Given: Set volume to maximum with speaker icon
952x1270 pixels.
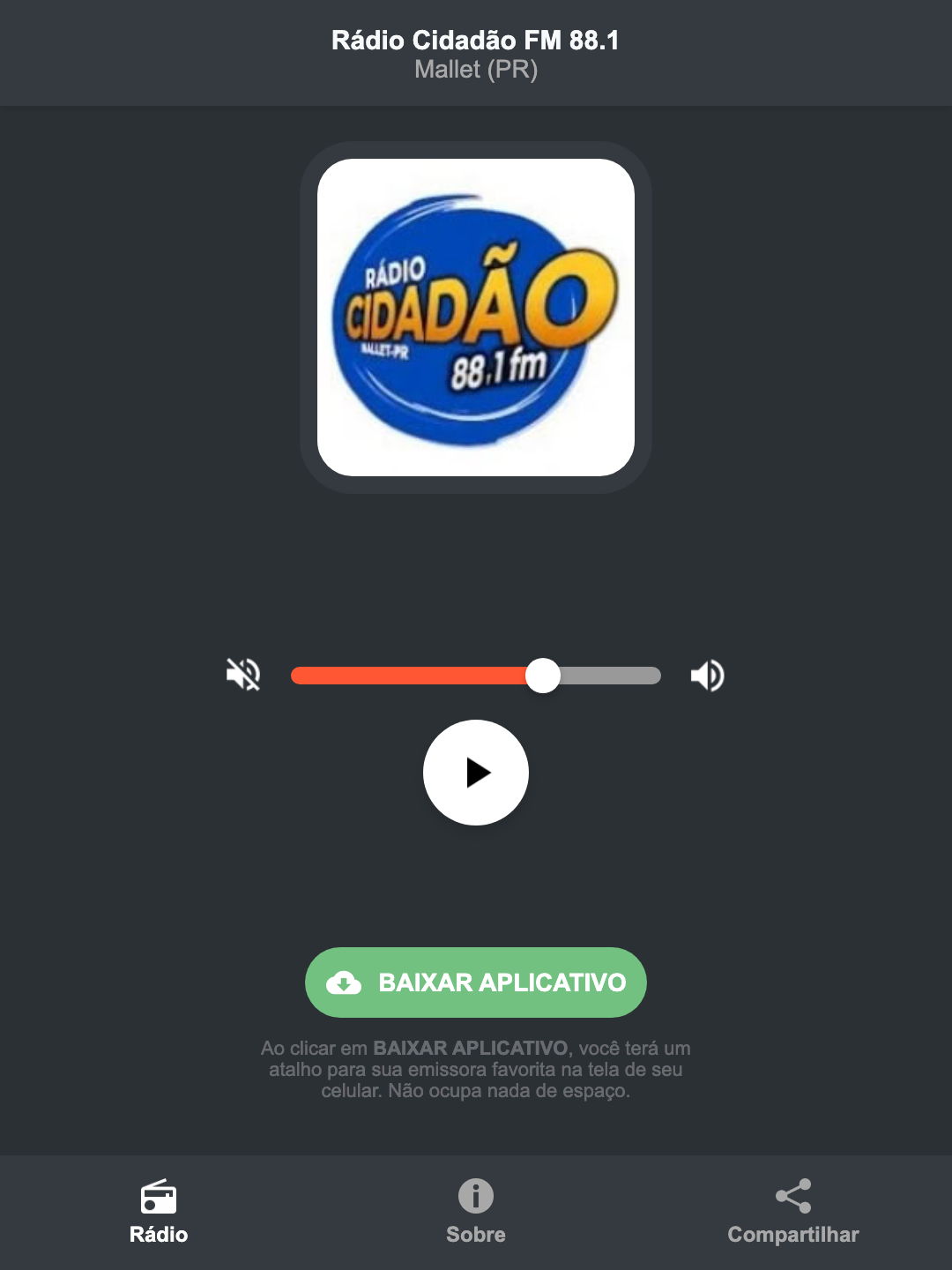Looking at the screenshot, I should coord(707,675).
